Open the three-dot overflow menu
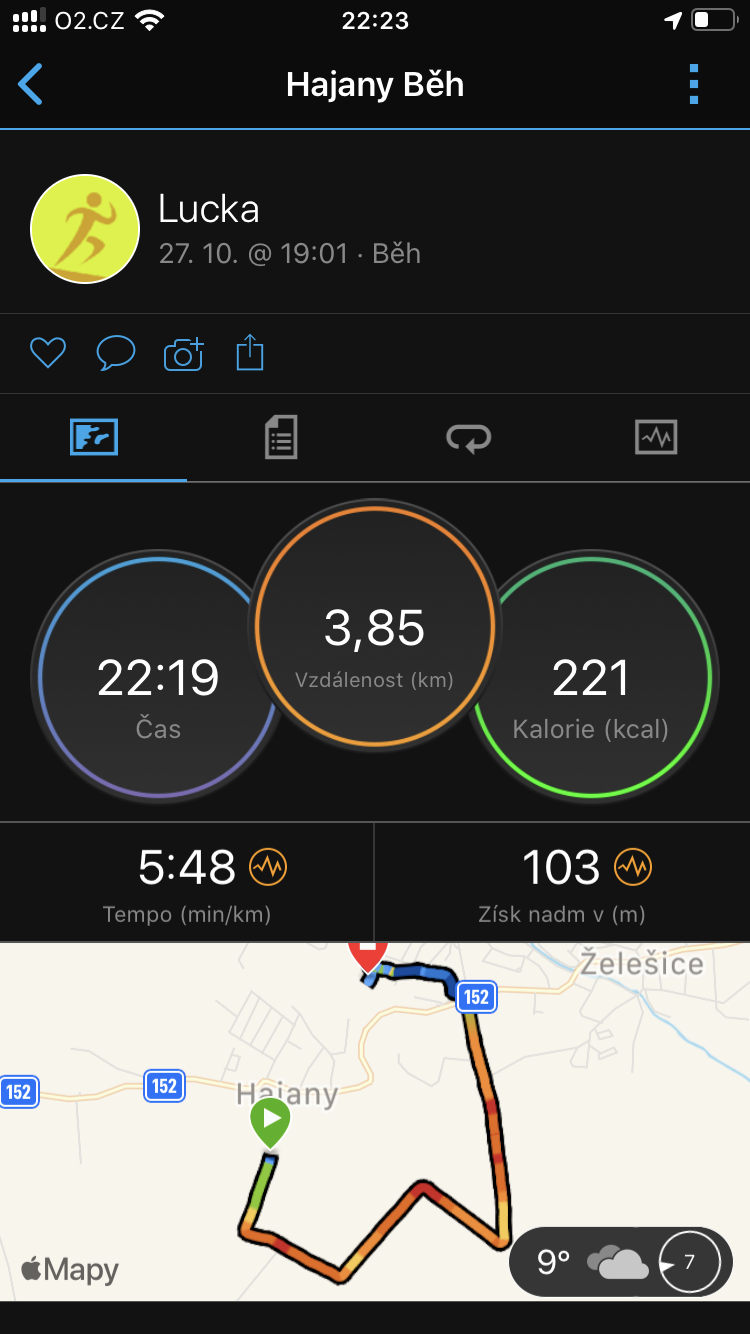The height and width of the screenshot is (1334, 750). point(694,85)
